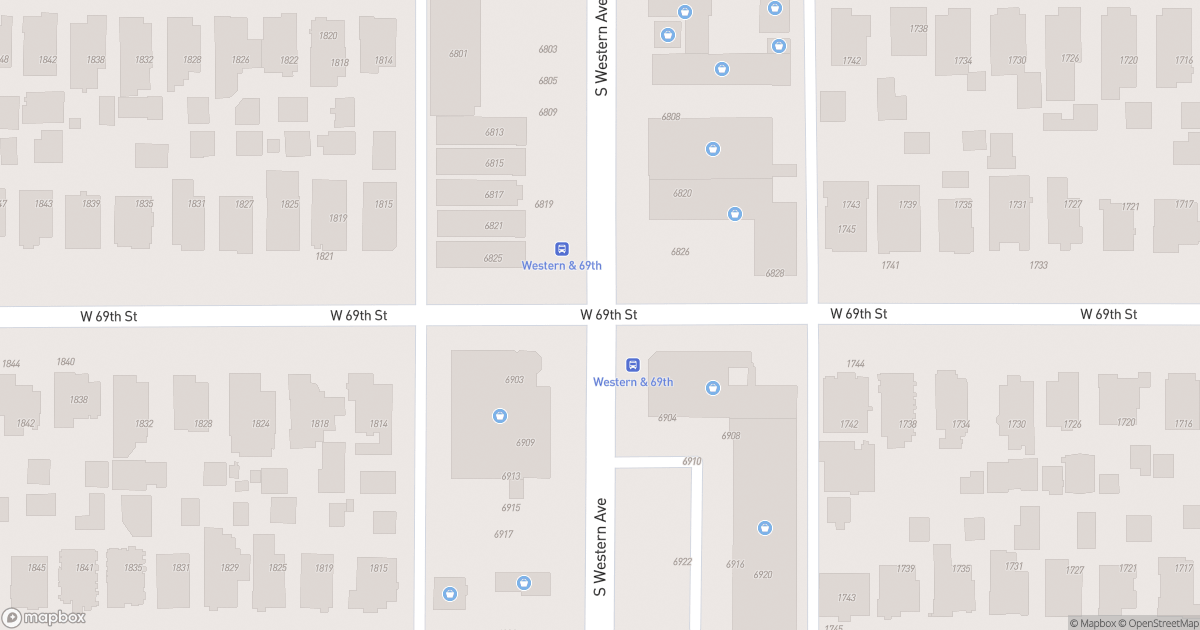Select the Western & 69th bus stop beside 6825
Image resolution: width=1200 pixels, height=630 pixels.
pyautogui.click(x=562, y=249)
